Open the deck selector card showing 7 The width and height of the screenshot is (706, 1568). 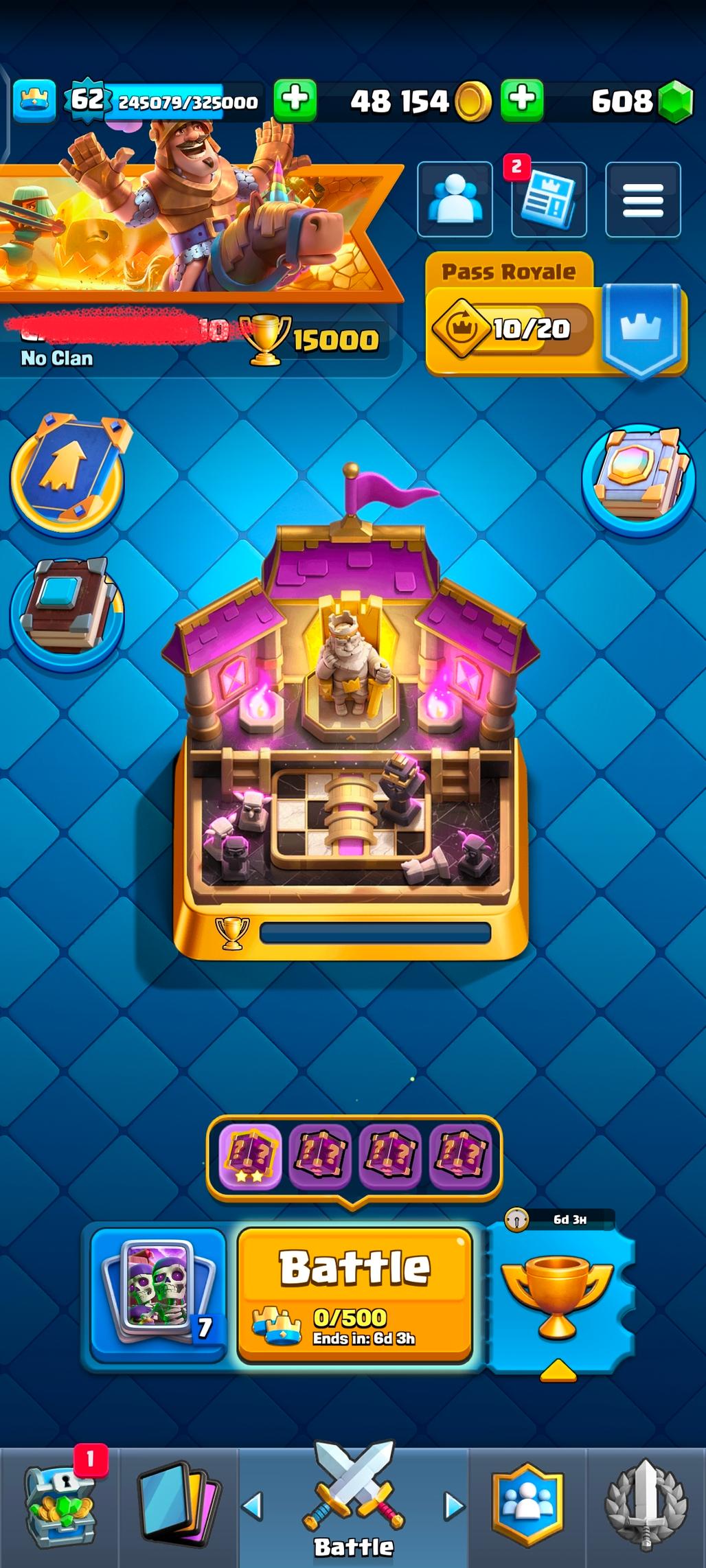pyautogui.click(x=159, y=1295)
